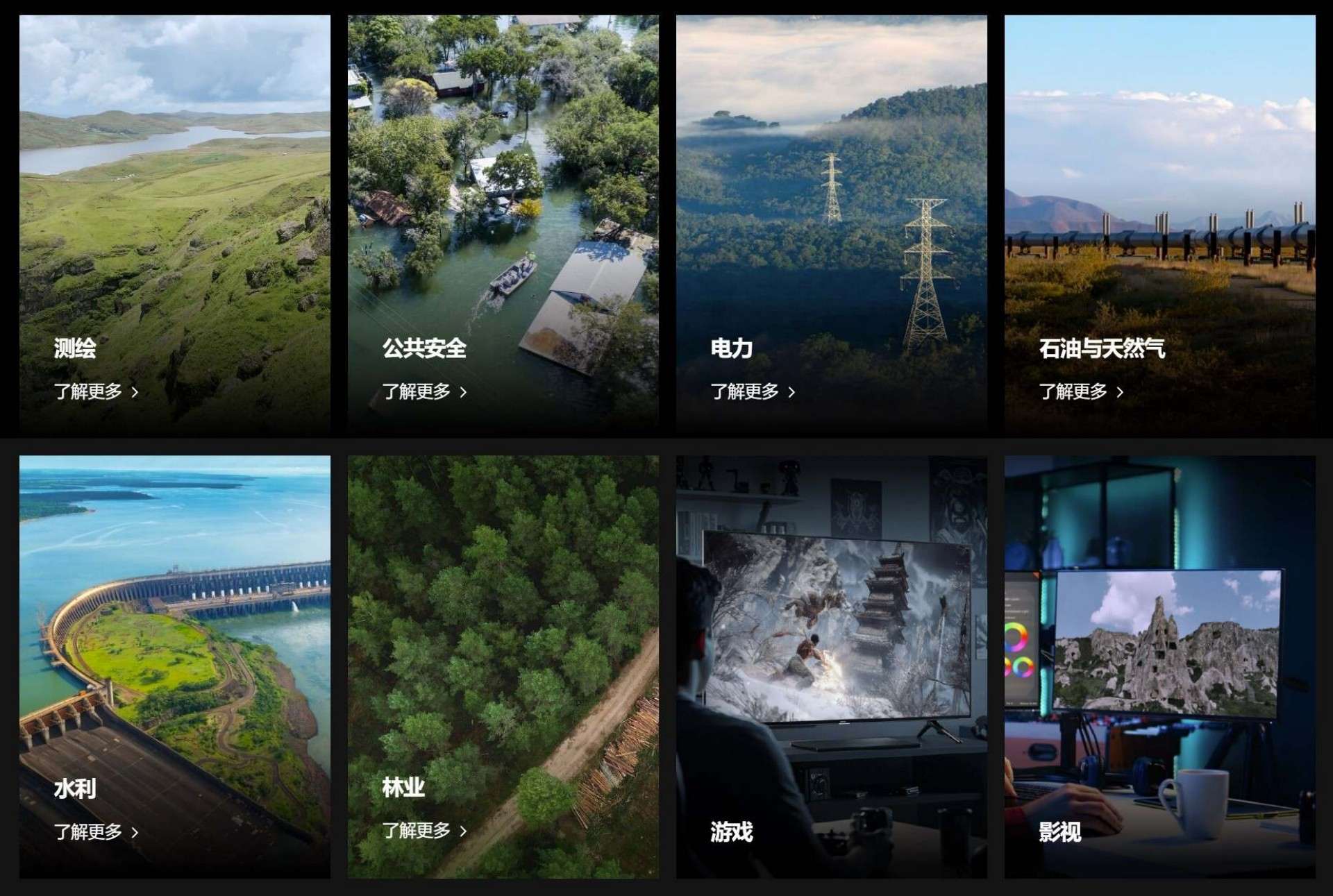Select 了解更多 under 林业
The height and width of the screenshot is (896, 1333).
tap(424, 830)
